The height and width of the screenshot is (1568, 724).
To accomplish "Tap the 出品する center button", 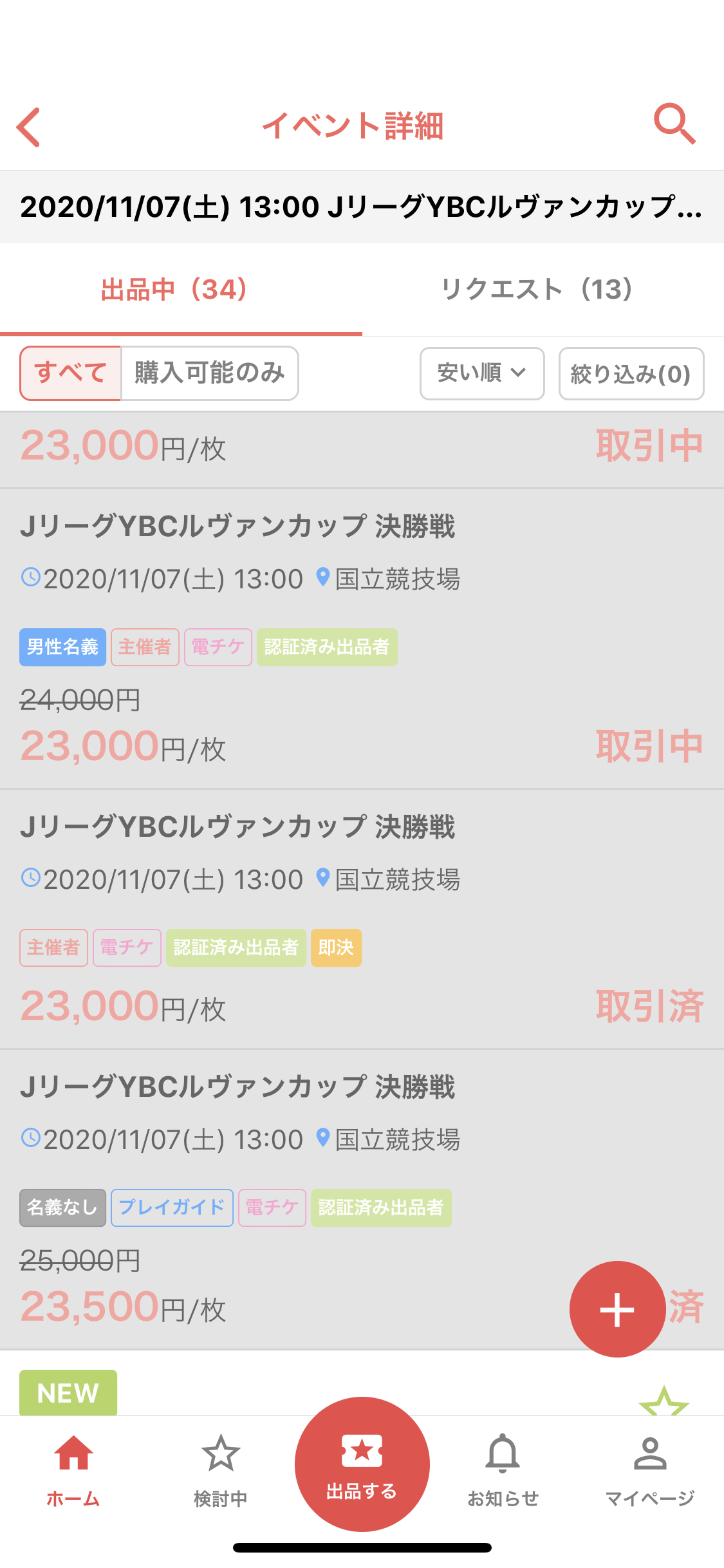I will [362, 1464].
